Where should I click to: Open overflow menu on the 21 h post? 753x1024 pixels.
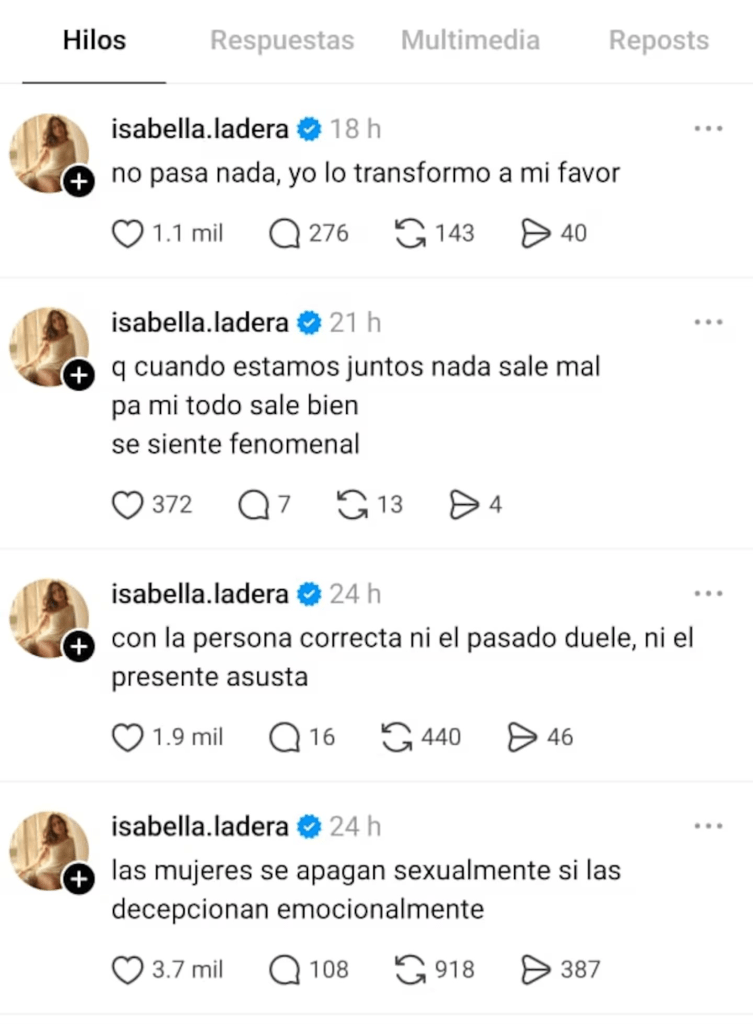point(707,322)
